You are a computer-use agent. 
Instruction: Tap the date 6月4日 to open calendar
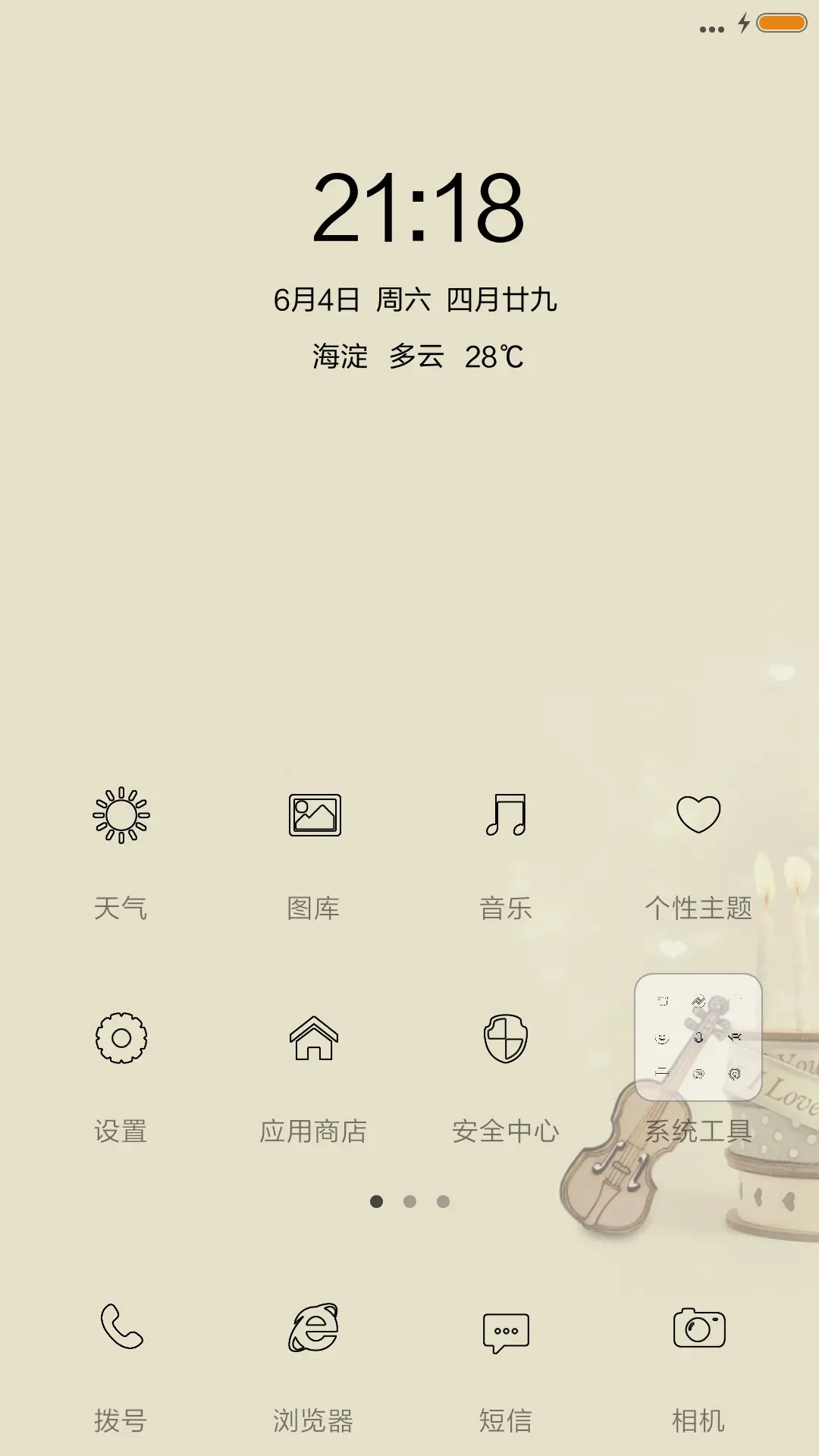pos(318,299)
